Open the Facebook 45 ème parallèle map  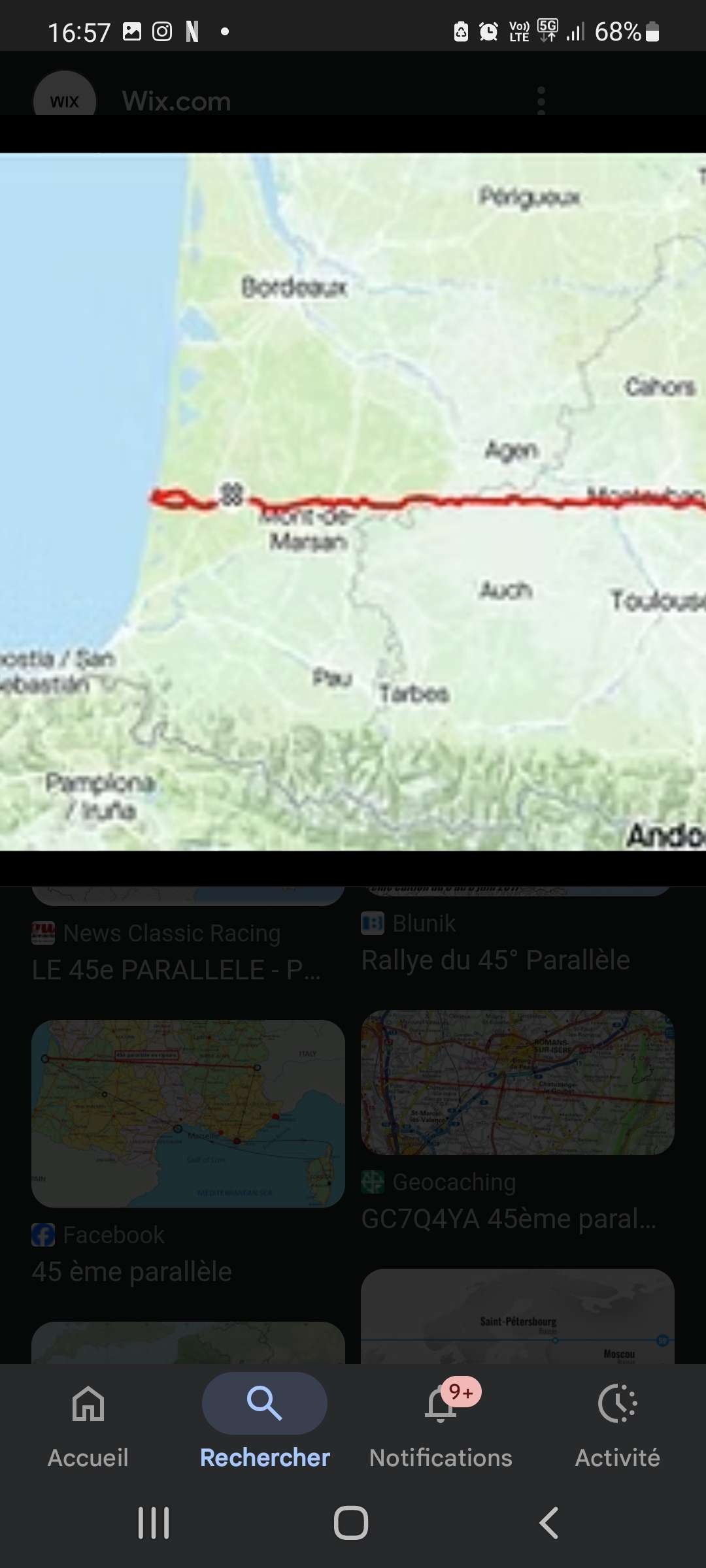coord(188,1113)
